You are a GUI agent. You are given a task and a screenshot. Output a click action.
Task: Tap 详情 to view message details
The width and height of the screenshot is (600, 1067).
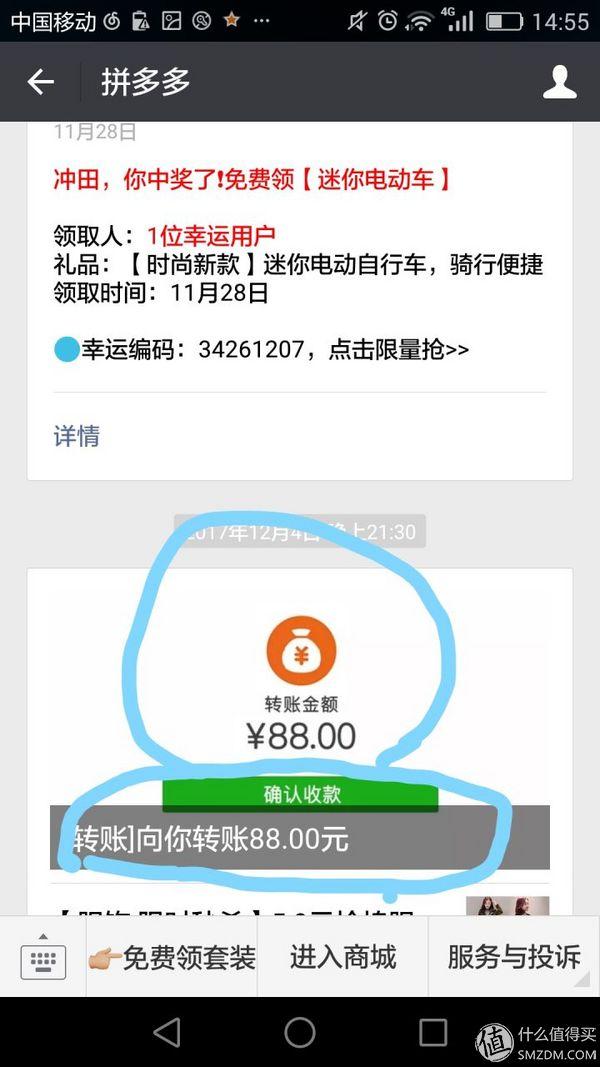(x=76, y=436)
